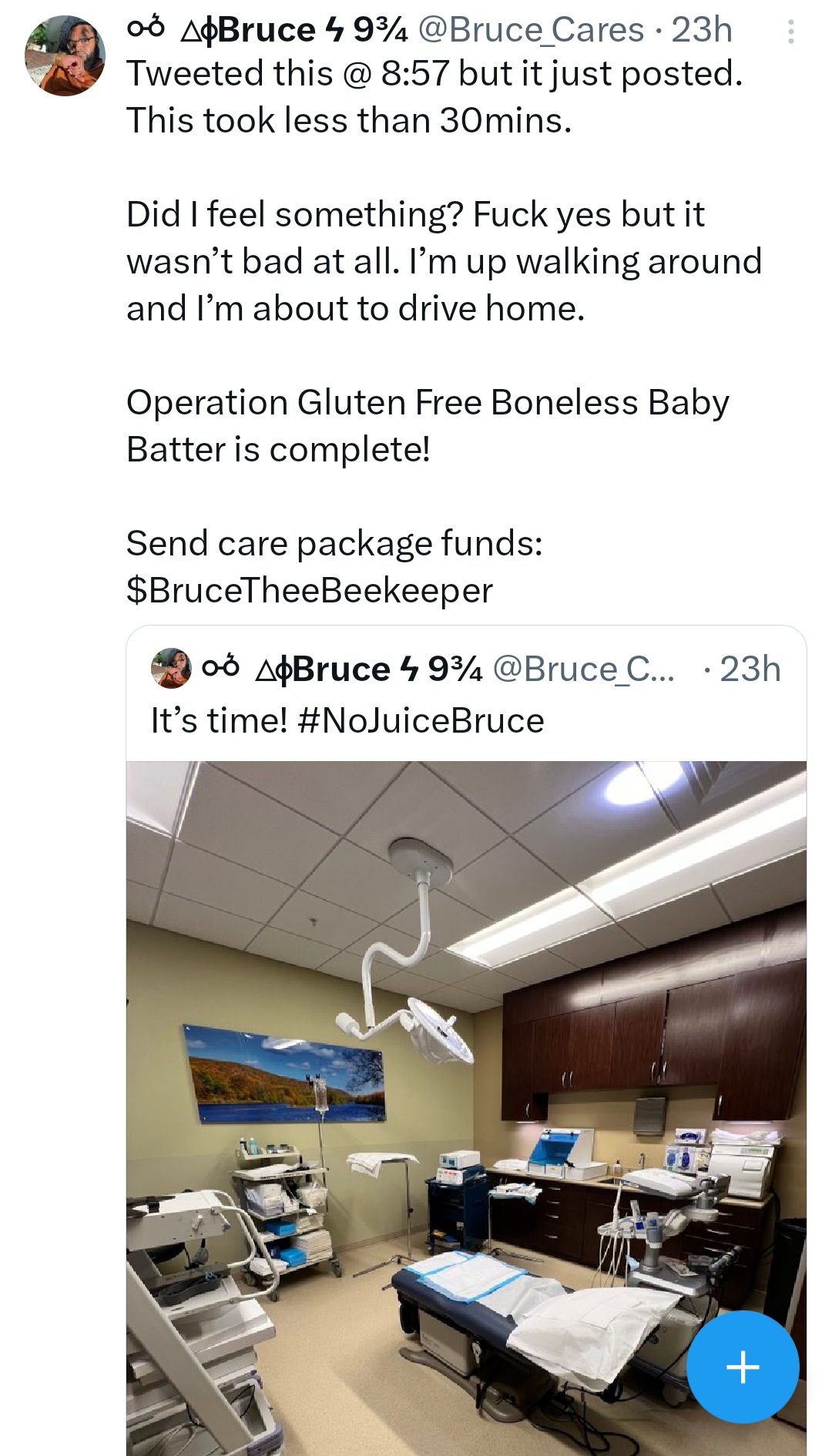Open $BruceTheeBeekeeper cashtag link
This screenshot has height=1456, width=832.
[x=309, y=591]
